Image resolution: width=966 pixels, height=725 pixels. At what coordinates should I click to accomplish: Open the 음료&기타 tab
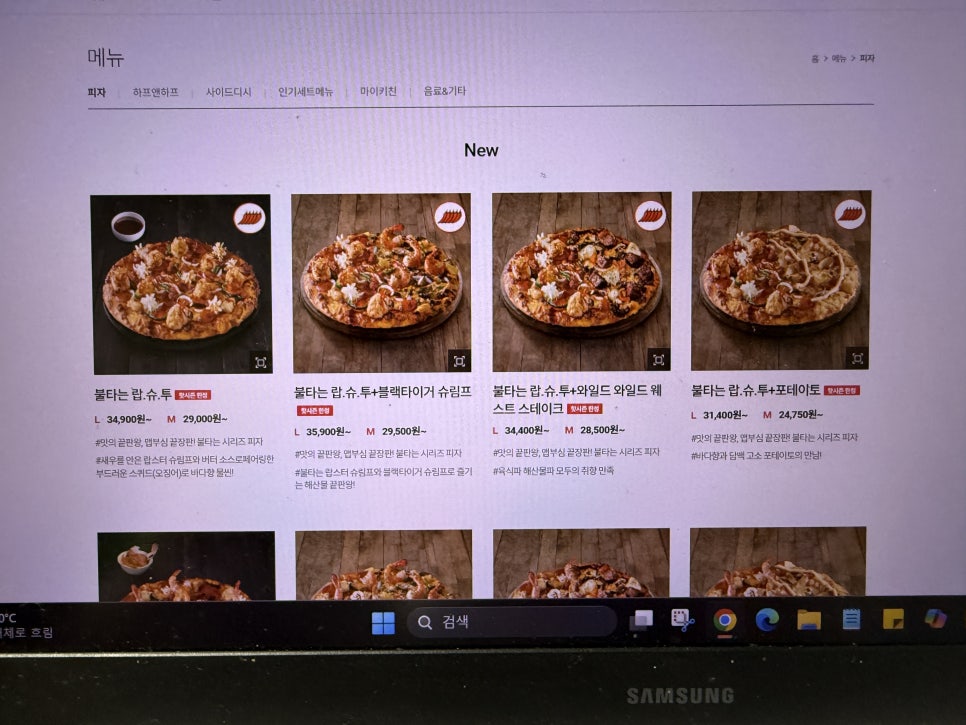coord(444,91)
